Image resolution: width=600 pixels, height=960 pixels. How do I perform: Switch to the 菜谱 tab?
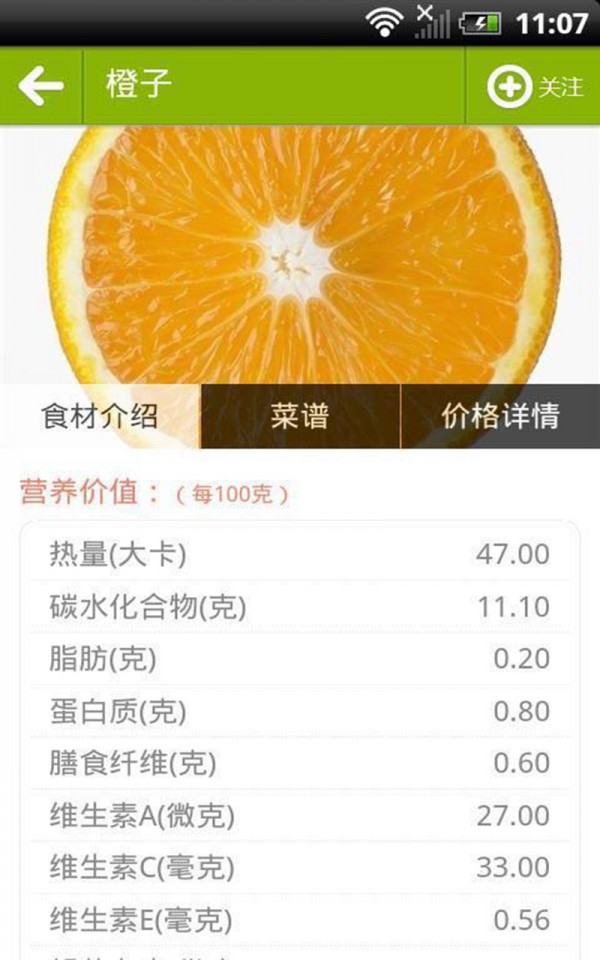[x=300, y=416]
